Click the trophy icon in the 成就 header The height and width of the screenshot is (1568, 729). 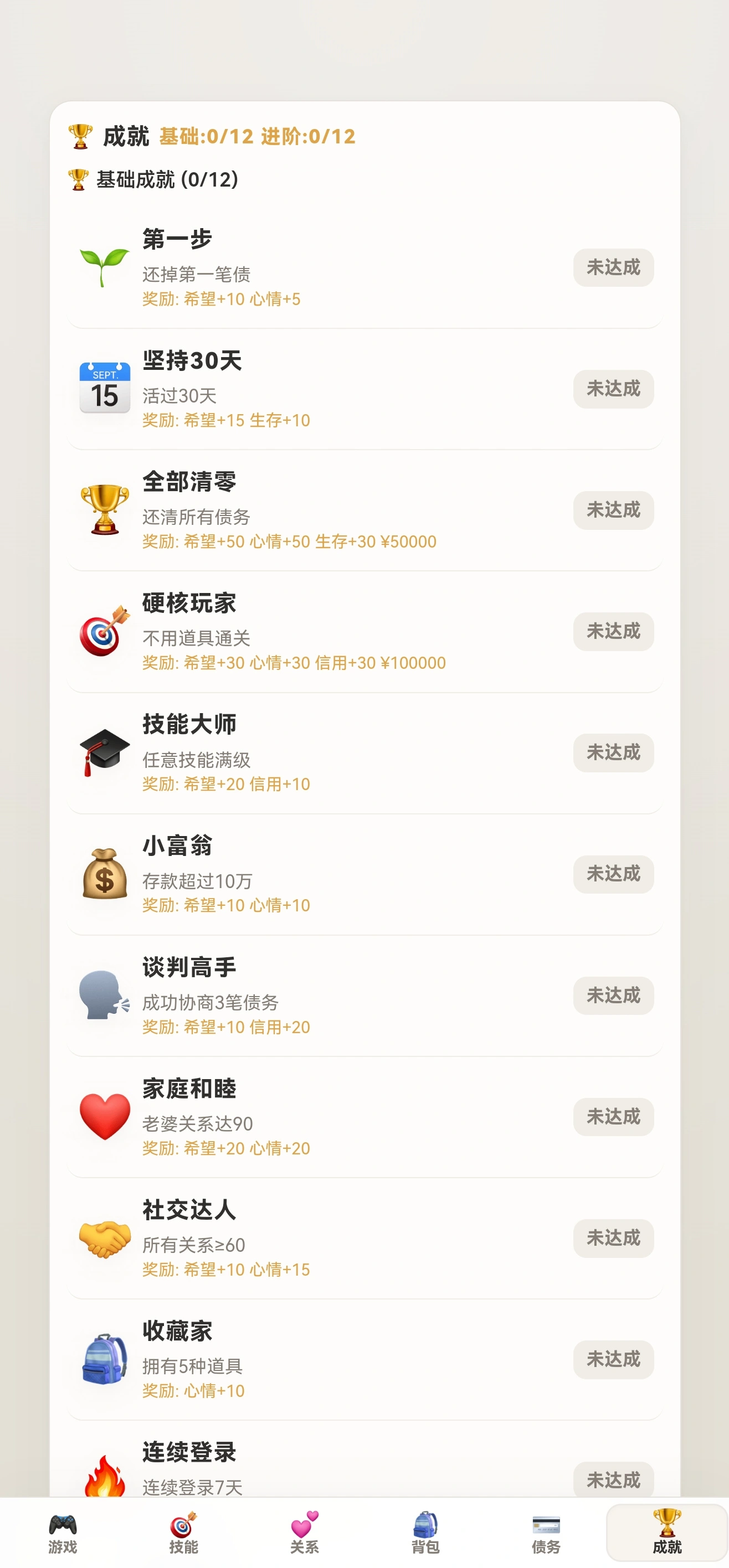point(80,136)
